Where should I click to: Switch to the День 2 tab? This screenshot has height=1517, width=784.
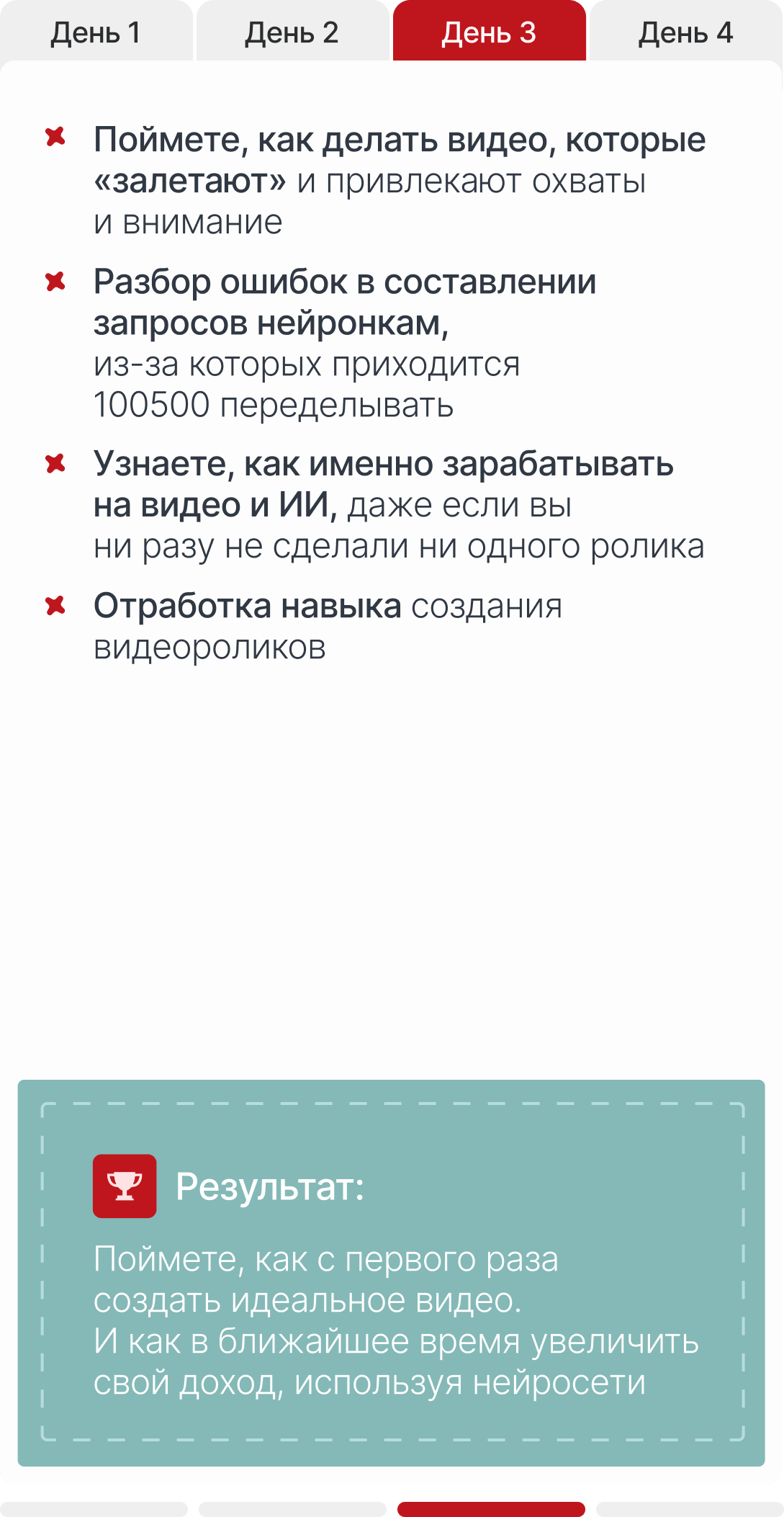pos(292,32)
